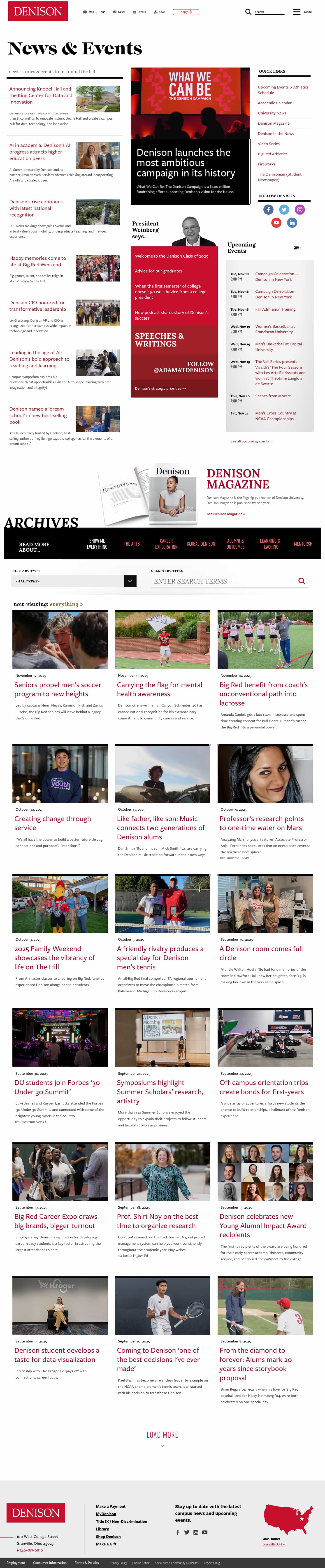This screenshot has height=1568, width=325.
Task: Click the Apply button
Action: coord(185,12)
